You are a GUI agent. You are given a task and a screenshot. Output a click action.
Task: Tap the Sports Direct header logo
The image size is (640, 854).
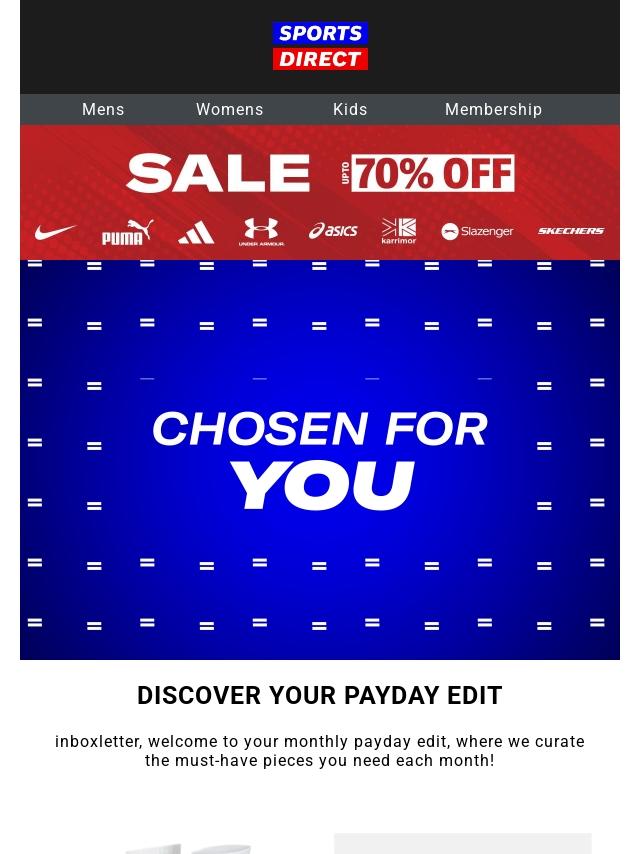click(320, 46)
